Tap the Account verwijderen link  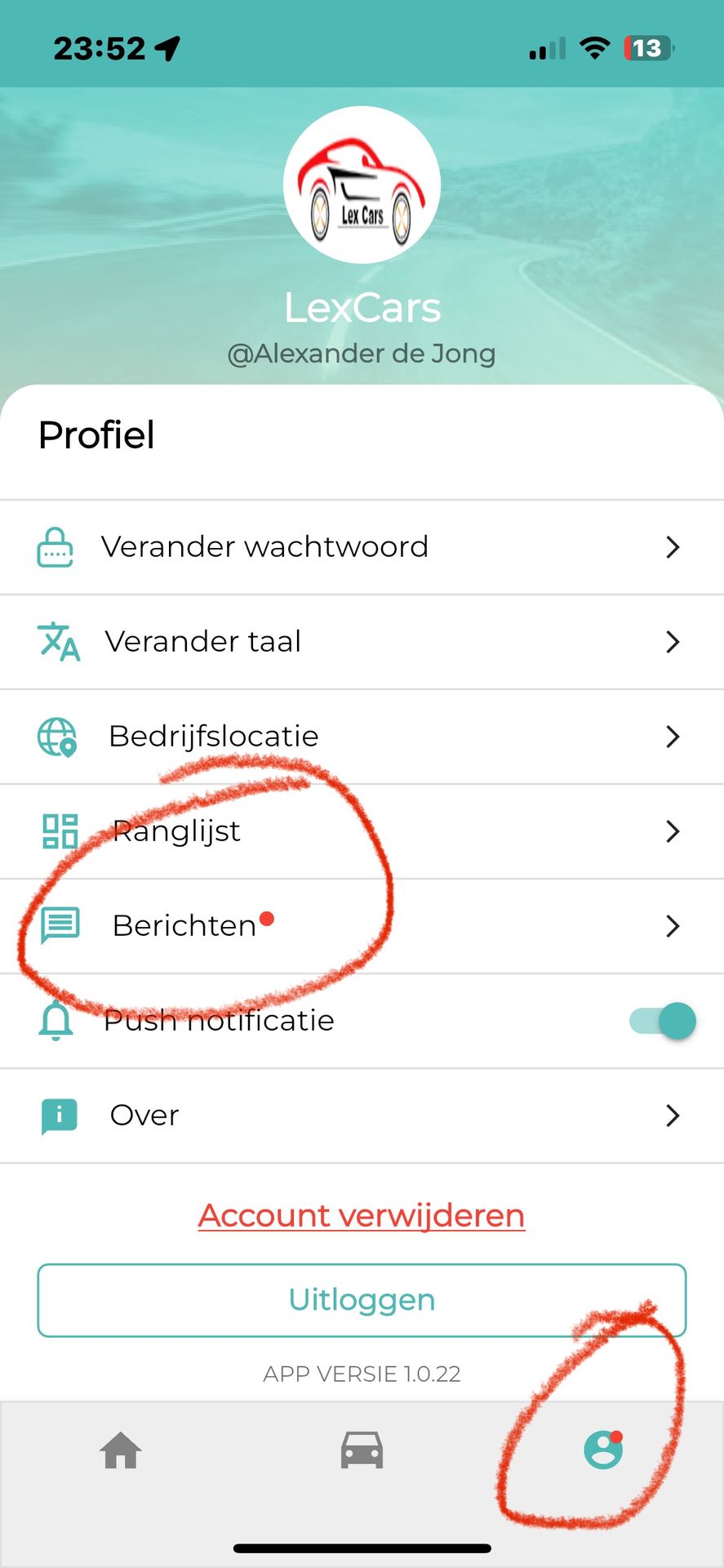click(x=362, y=1215)
